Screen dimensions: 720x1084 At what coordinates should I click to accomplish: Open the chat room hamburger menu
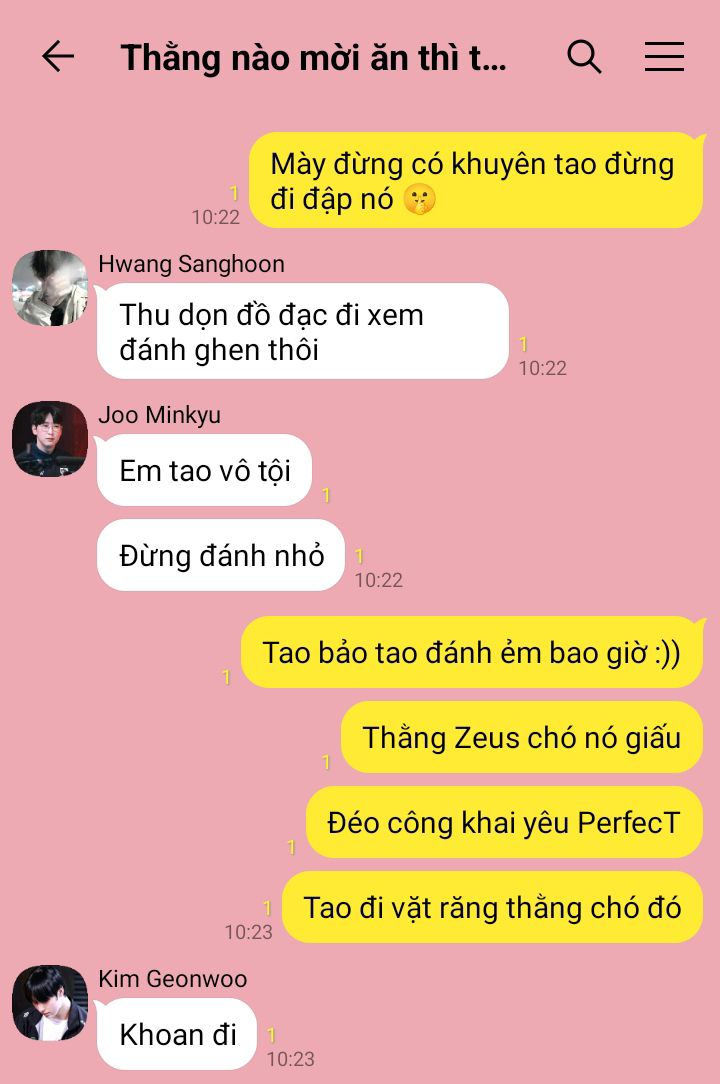point(664,57)
